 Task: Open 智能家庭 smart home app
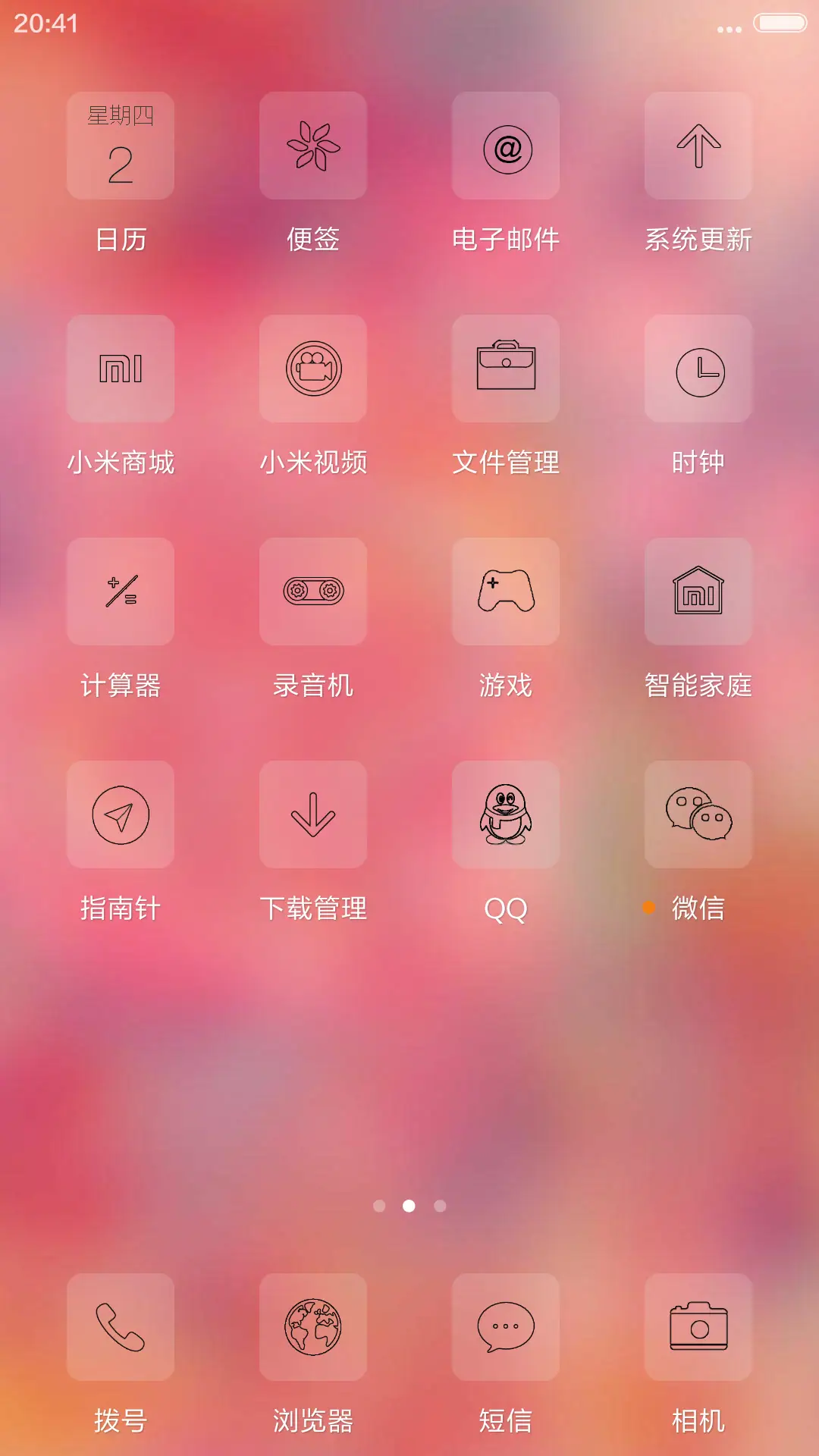[x=698, y=592]
